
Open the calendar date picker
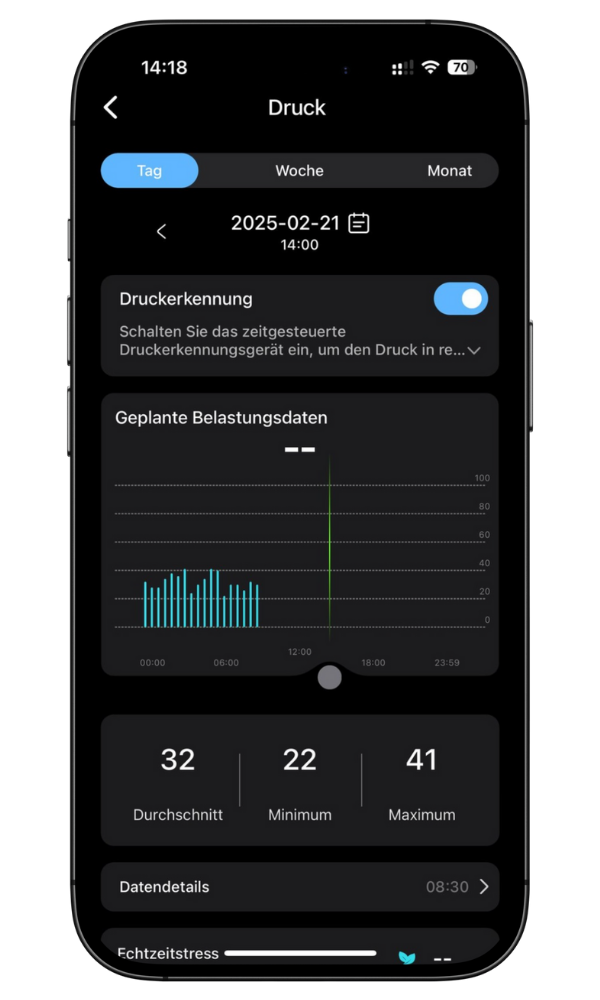pos(359,223)
